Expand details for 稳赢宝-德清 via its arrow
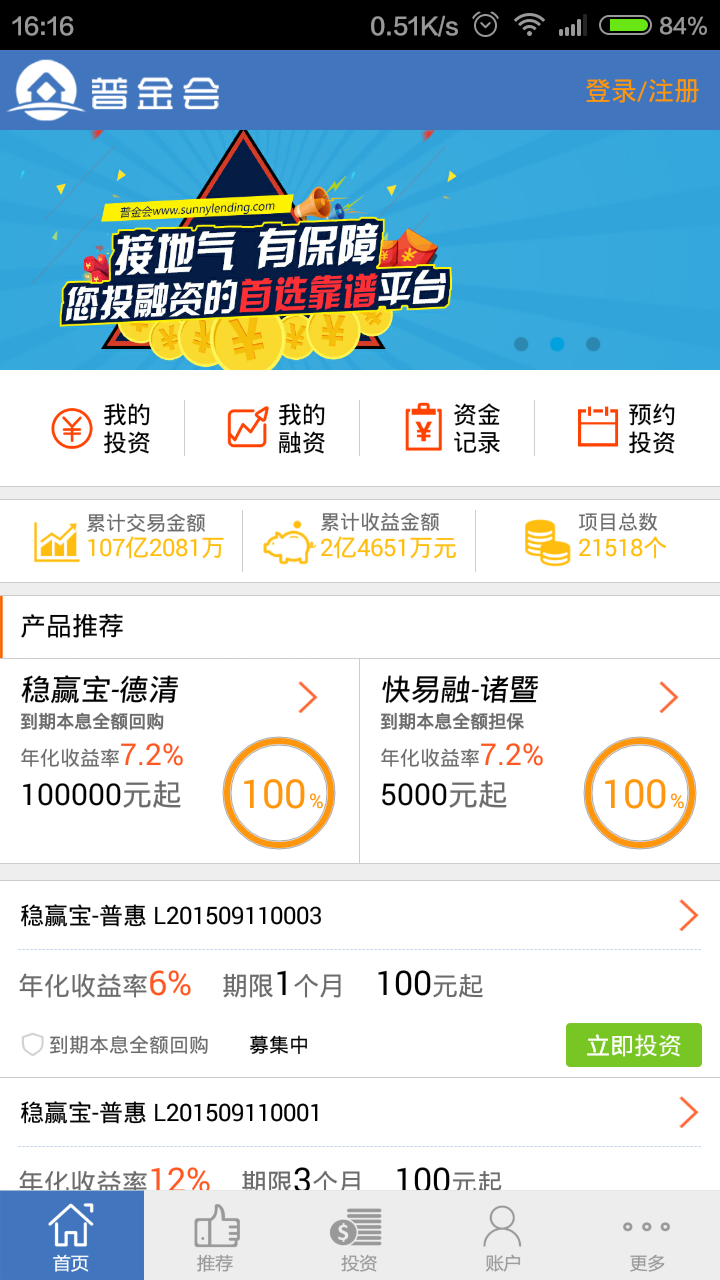The width and height of the screenshot is (720, 1280). [308, 697]
